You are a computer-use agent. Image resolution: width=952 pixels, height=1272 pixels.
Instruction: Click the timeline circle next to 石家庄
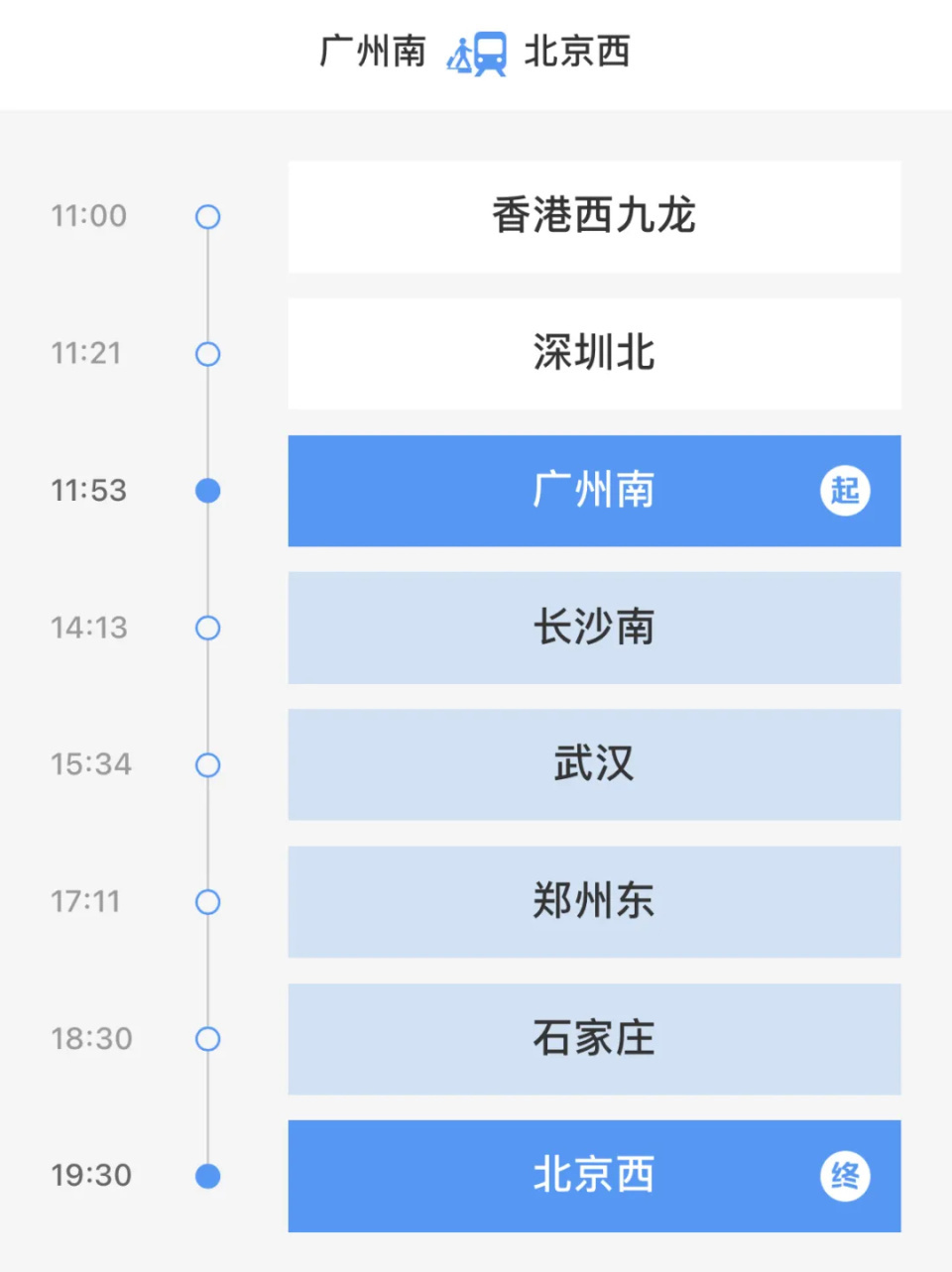(207, 1039)
